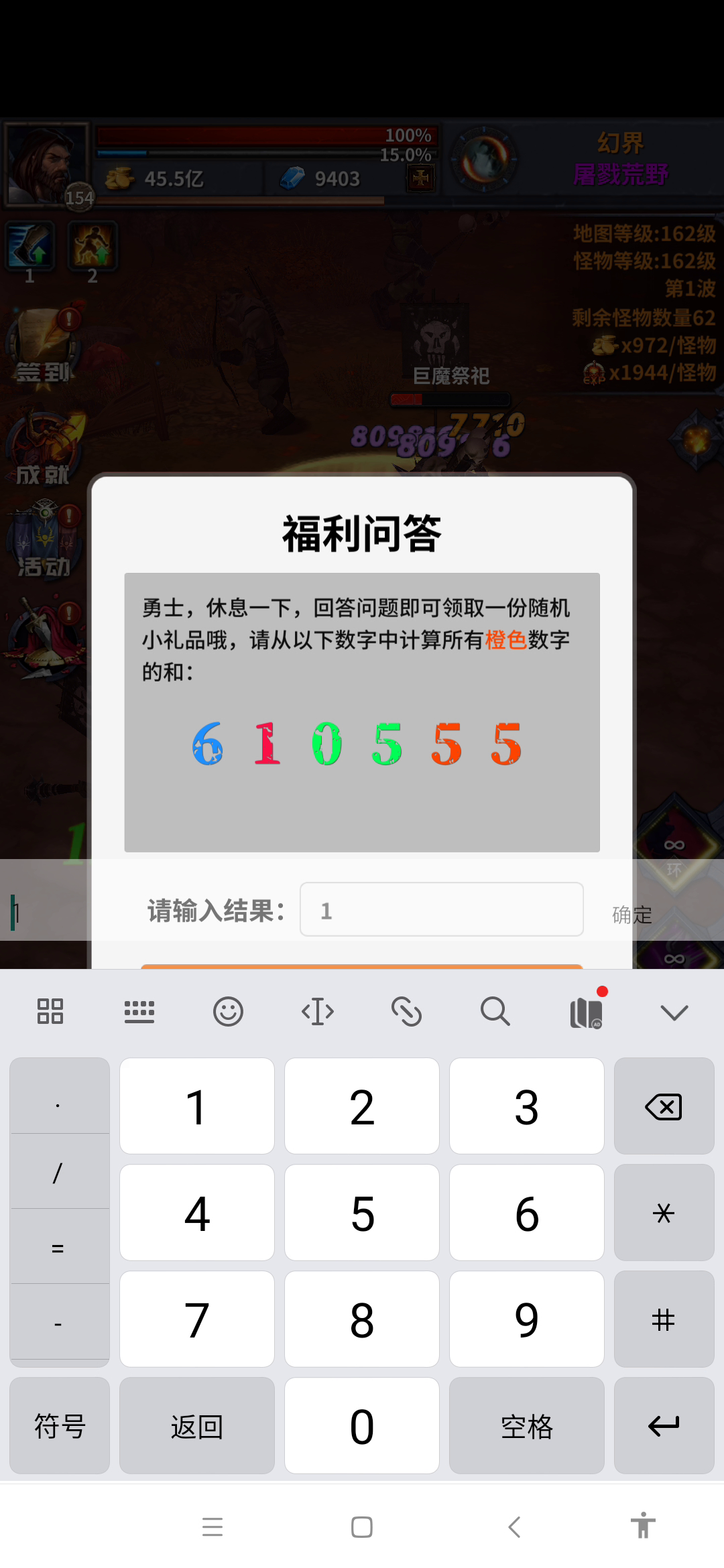Switch to 符号 symbols keyboard
Screen dimensions: 724x1568
tap(60, 1425)
